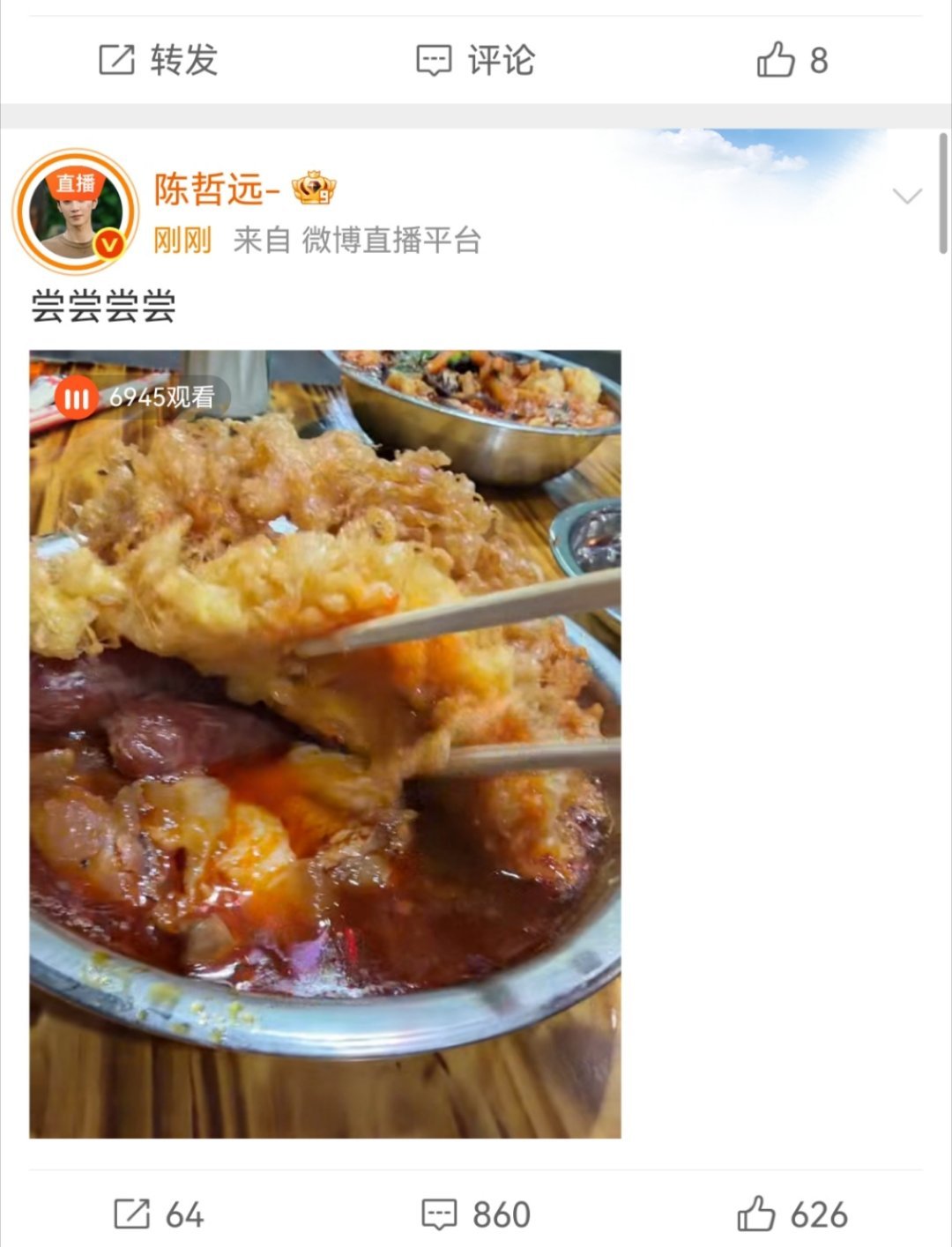952x1247 pixels.
Task: Click the comment bubble icon in top bar
Action: pyautogui.click(x=432, y=60)
